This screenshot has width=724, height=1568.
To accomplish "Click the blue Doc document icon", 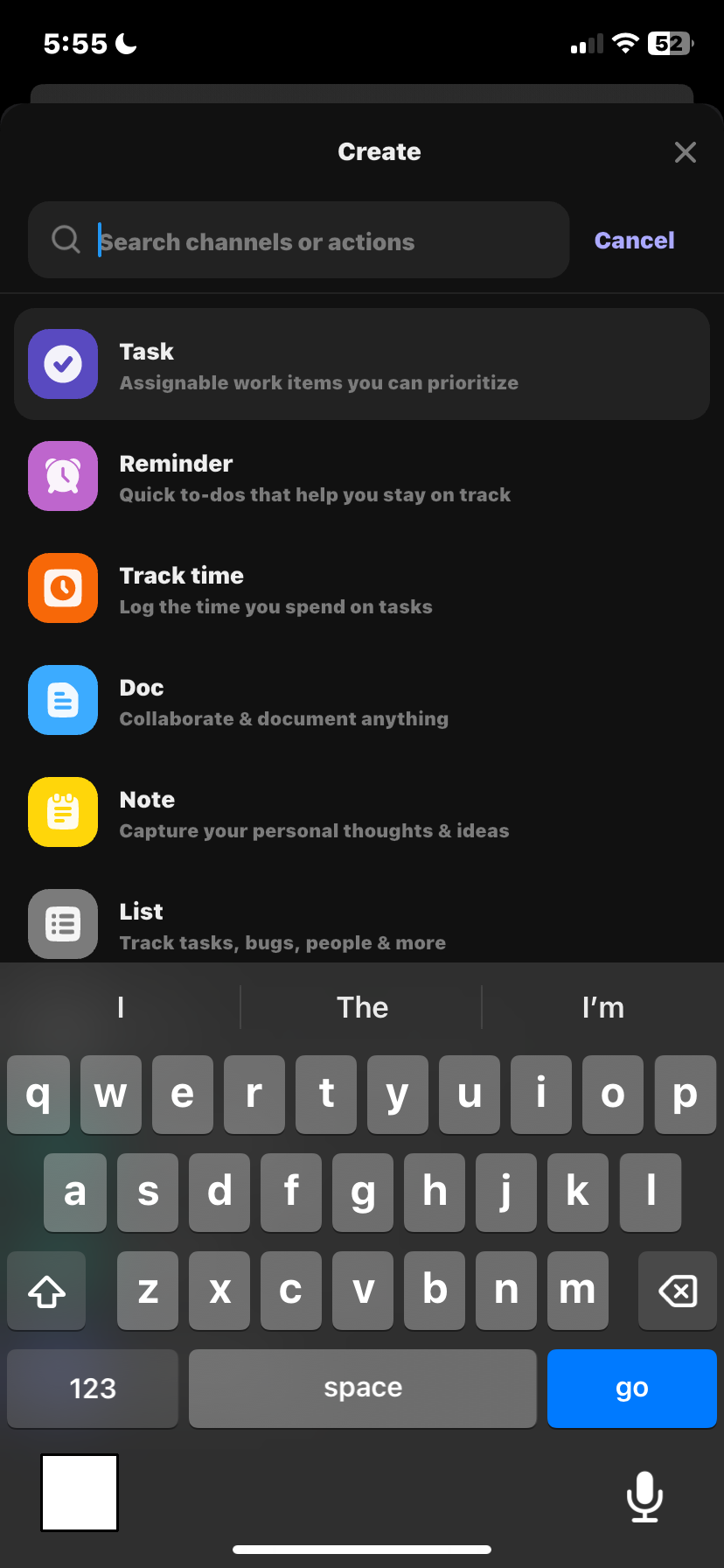I will [62, 700].
